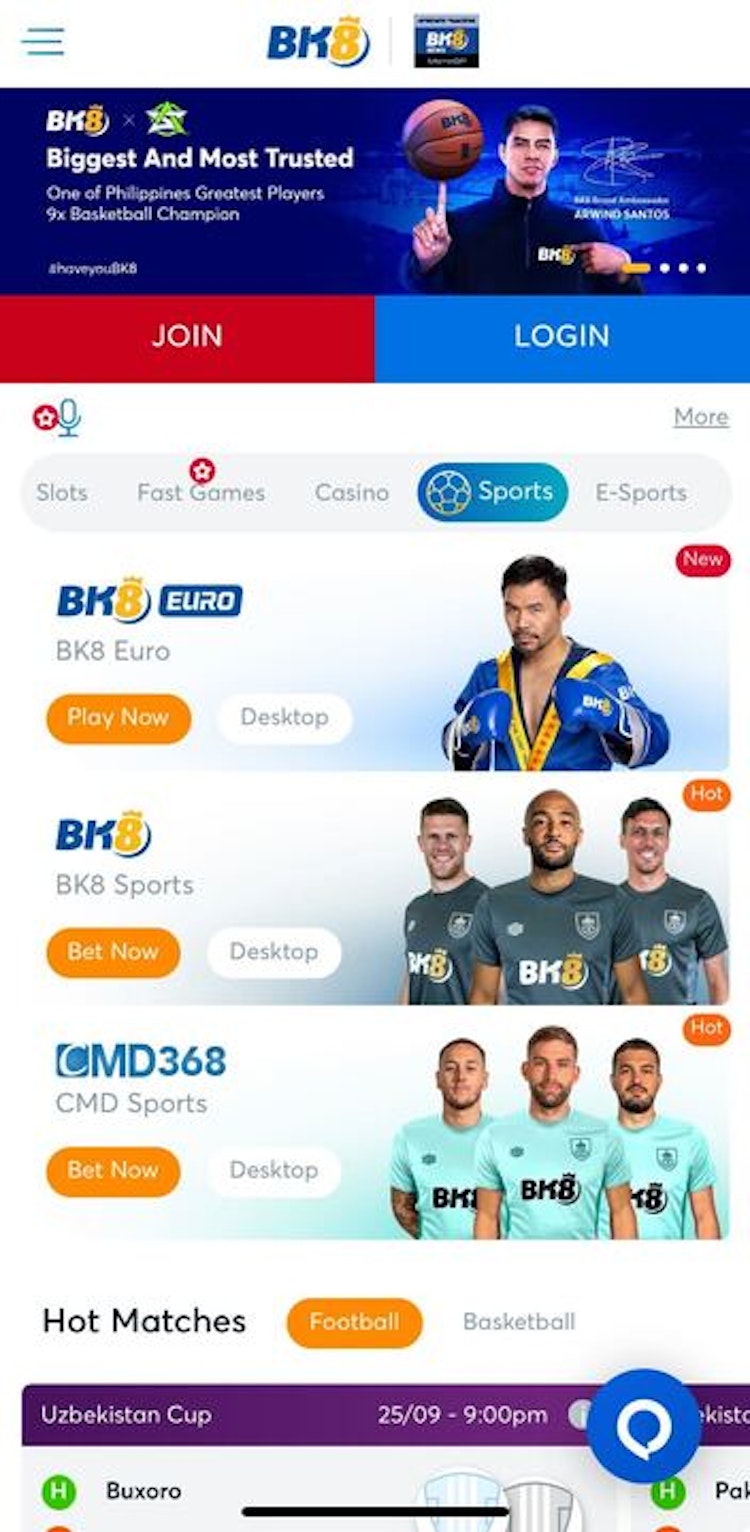Switch to the Fast Games category
750x1532 pixels.
click(201, 492)
